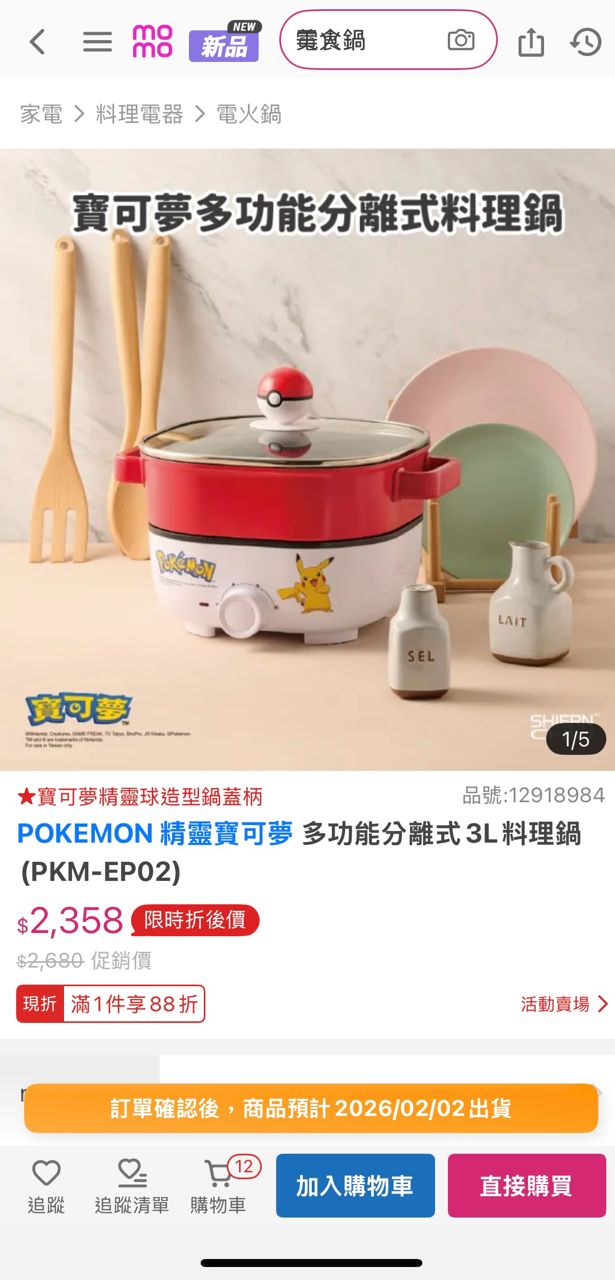Add this item to 追蹤 favorites
This screenshot has width=615, height=1280.
[x=46, y=1184]
